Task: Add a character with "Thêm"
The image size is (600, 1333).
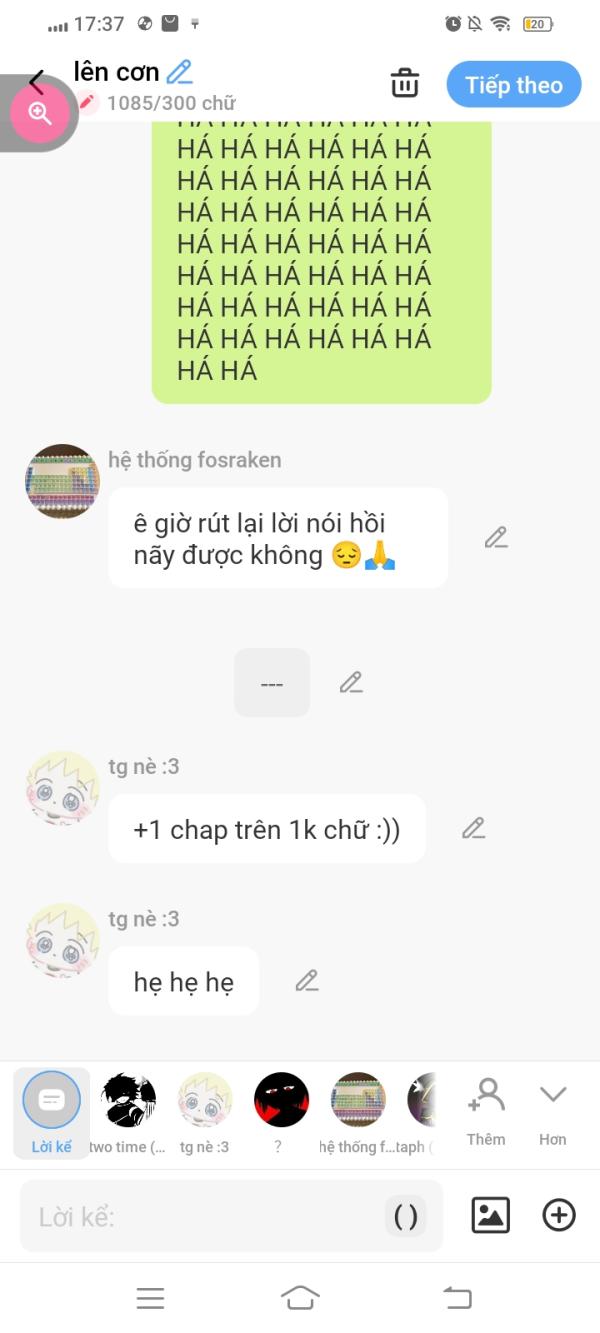Action: tap(486, 1111)
